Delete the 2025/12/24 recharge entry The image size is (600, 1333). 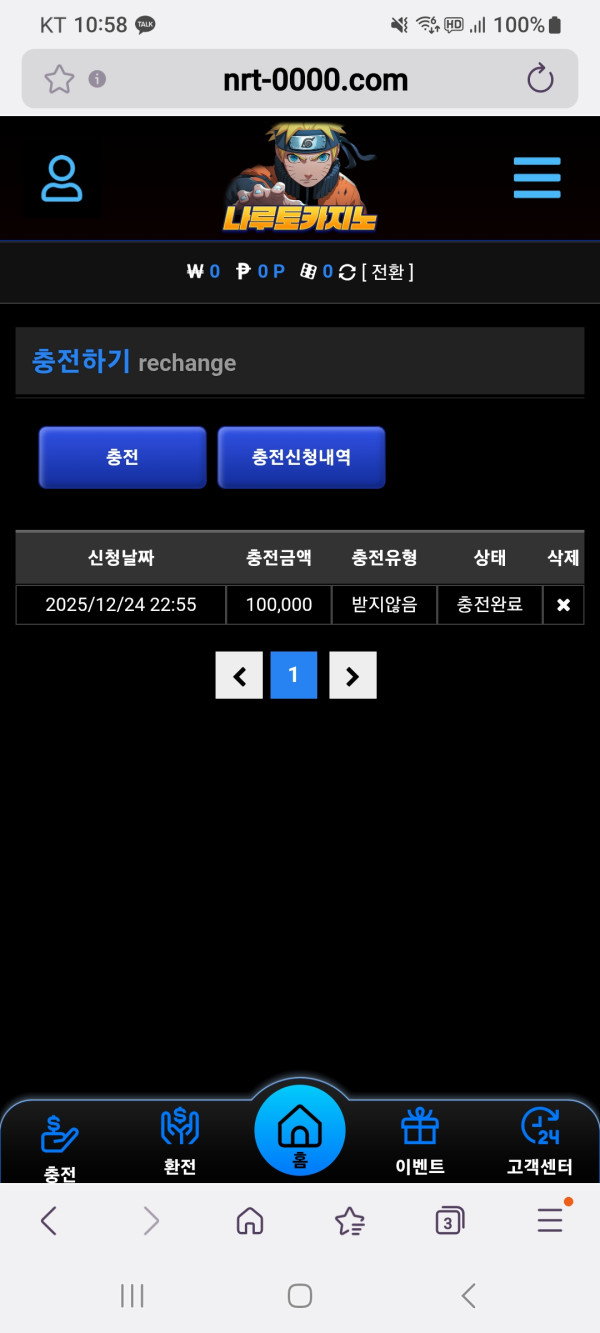coord(563,605)
